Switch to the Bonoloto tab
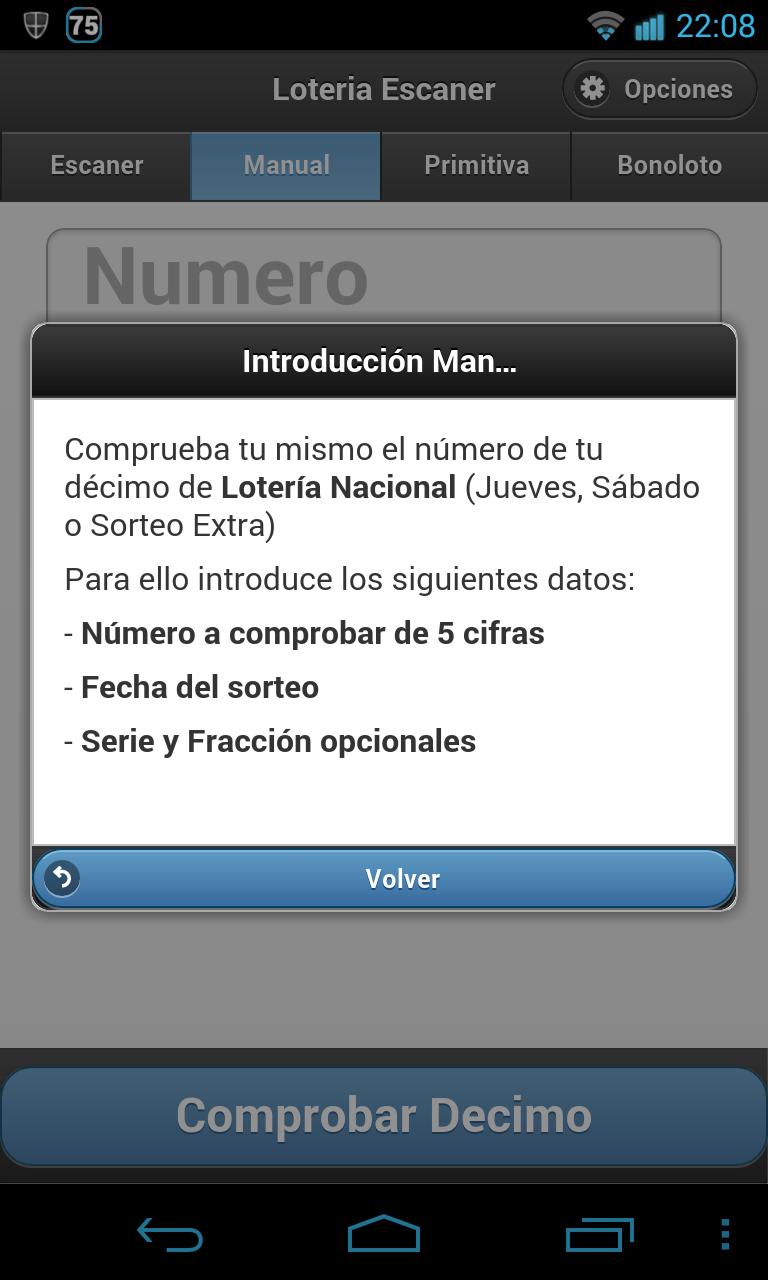Image resolution: width=768 pixels, height=1280 pixels. coord(669,165)
